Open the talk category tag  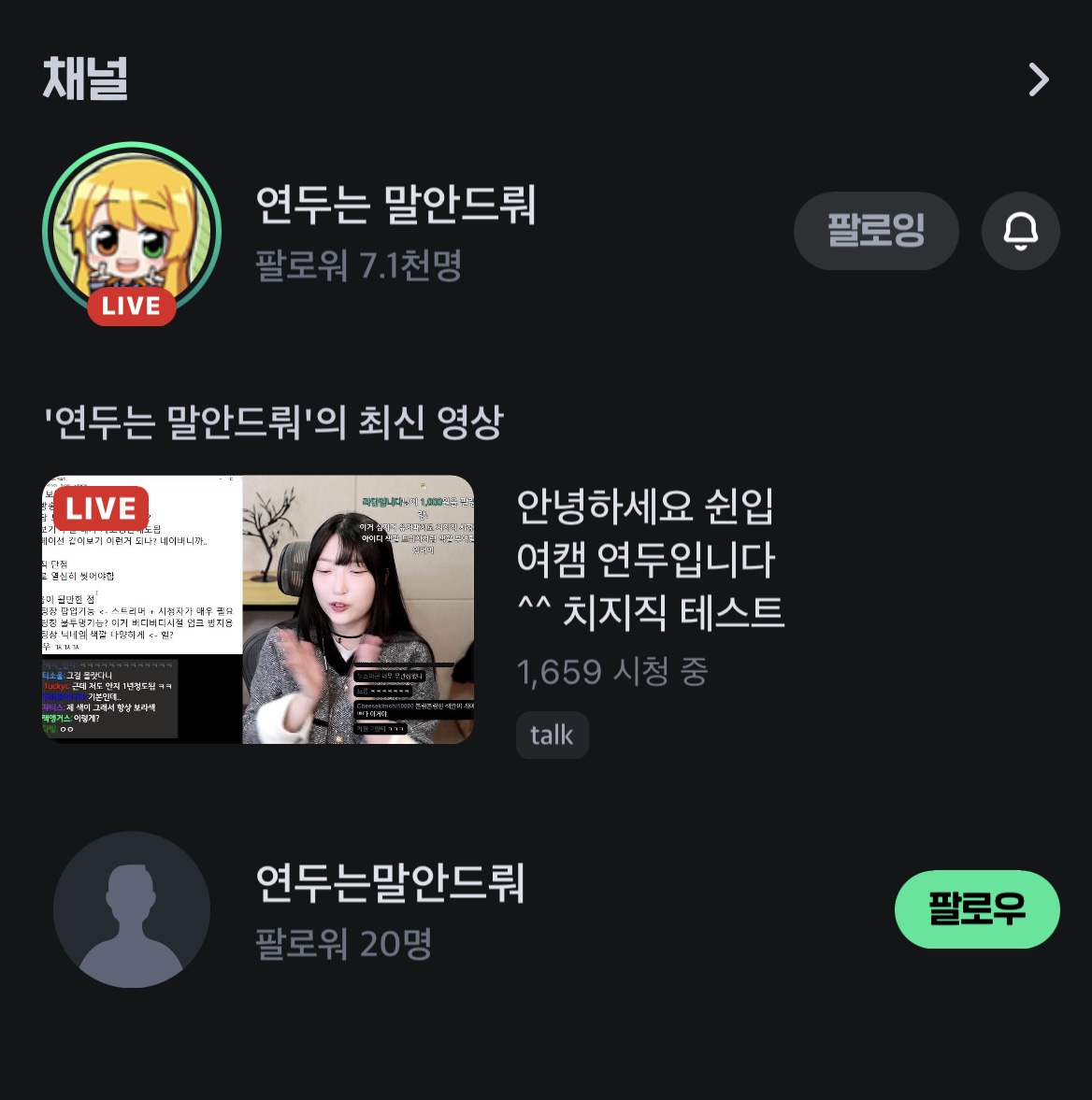pos(552,736)
